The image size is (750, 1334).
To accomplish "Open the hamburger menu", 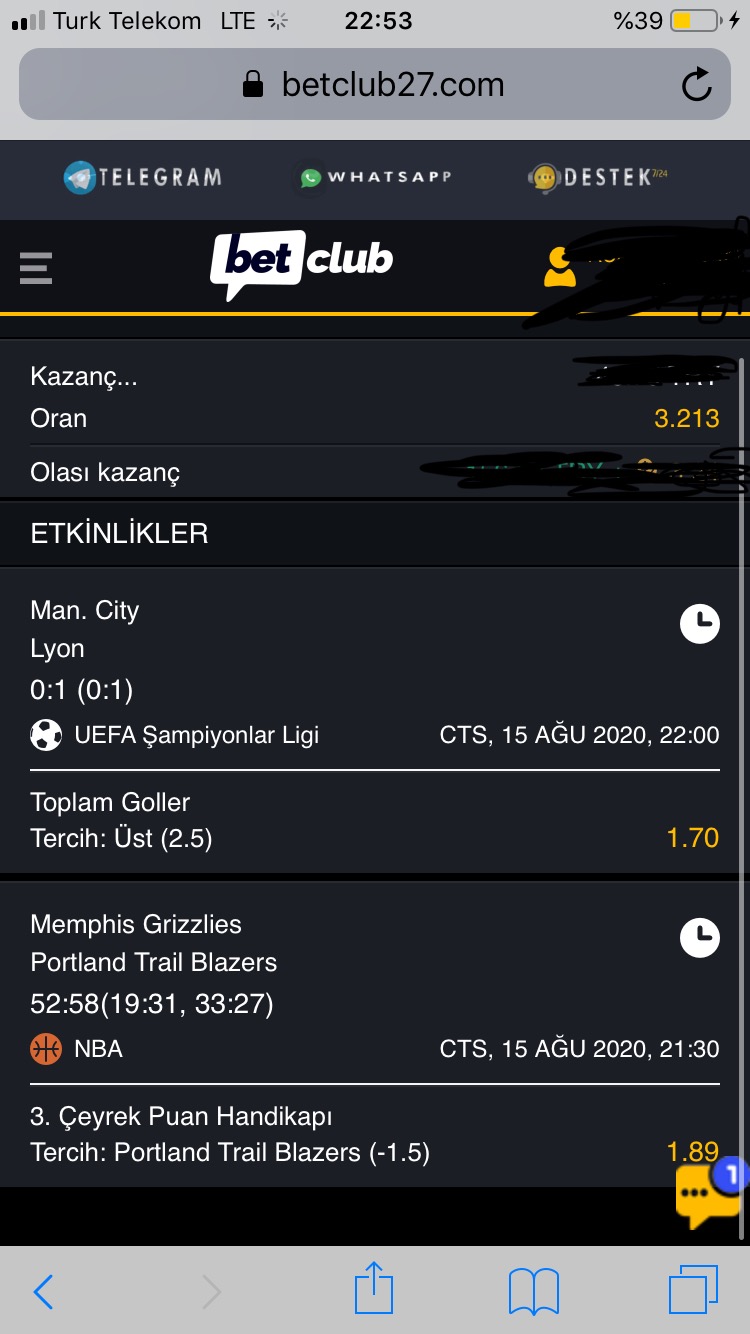I will click(36, 268).
